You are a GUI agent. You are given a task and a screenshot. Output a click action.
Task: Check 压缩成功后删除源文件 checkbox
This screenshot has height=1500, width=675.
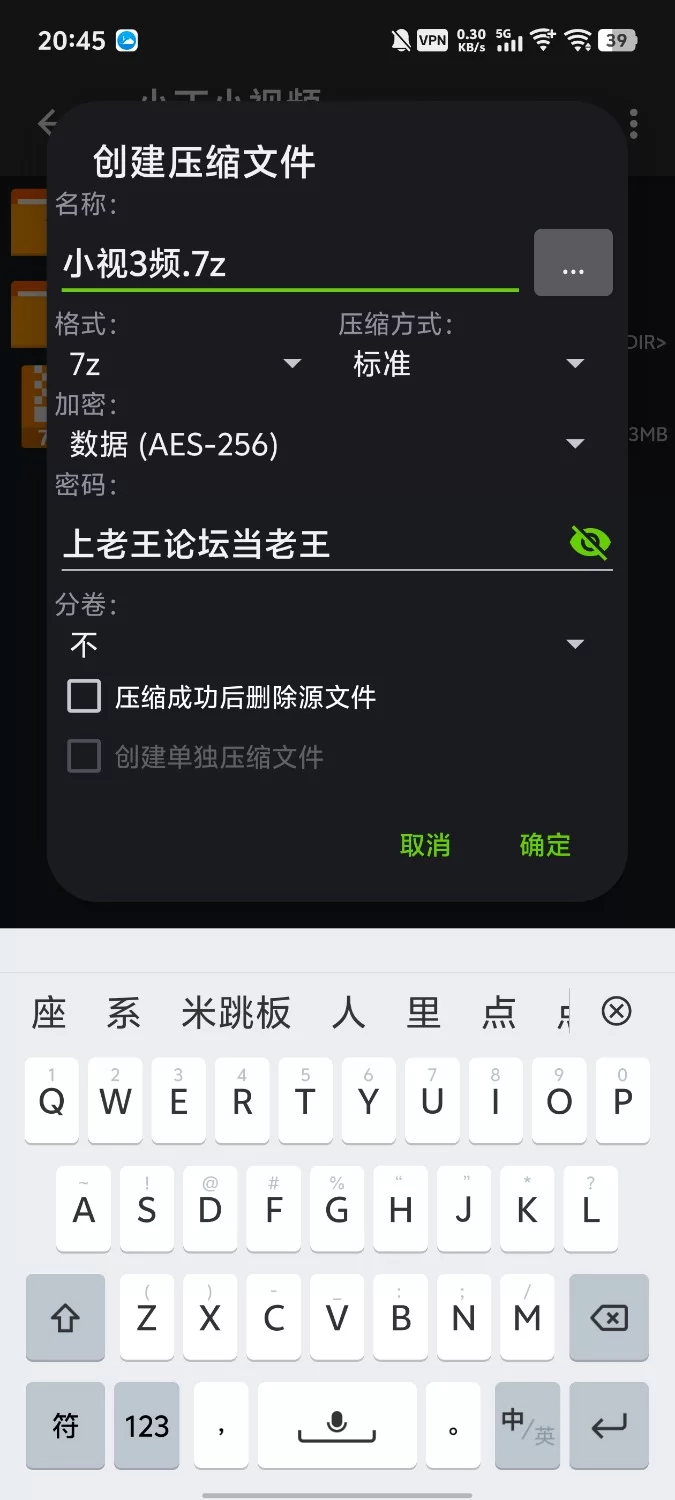pyautogui.click(x=84, y=696)
